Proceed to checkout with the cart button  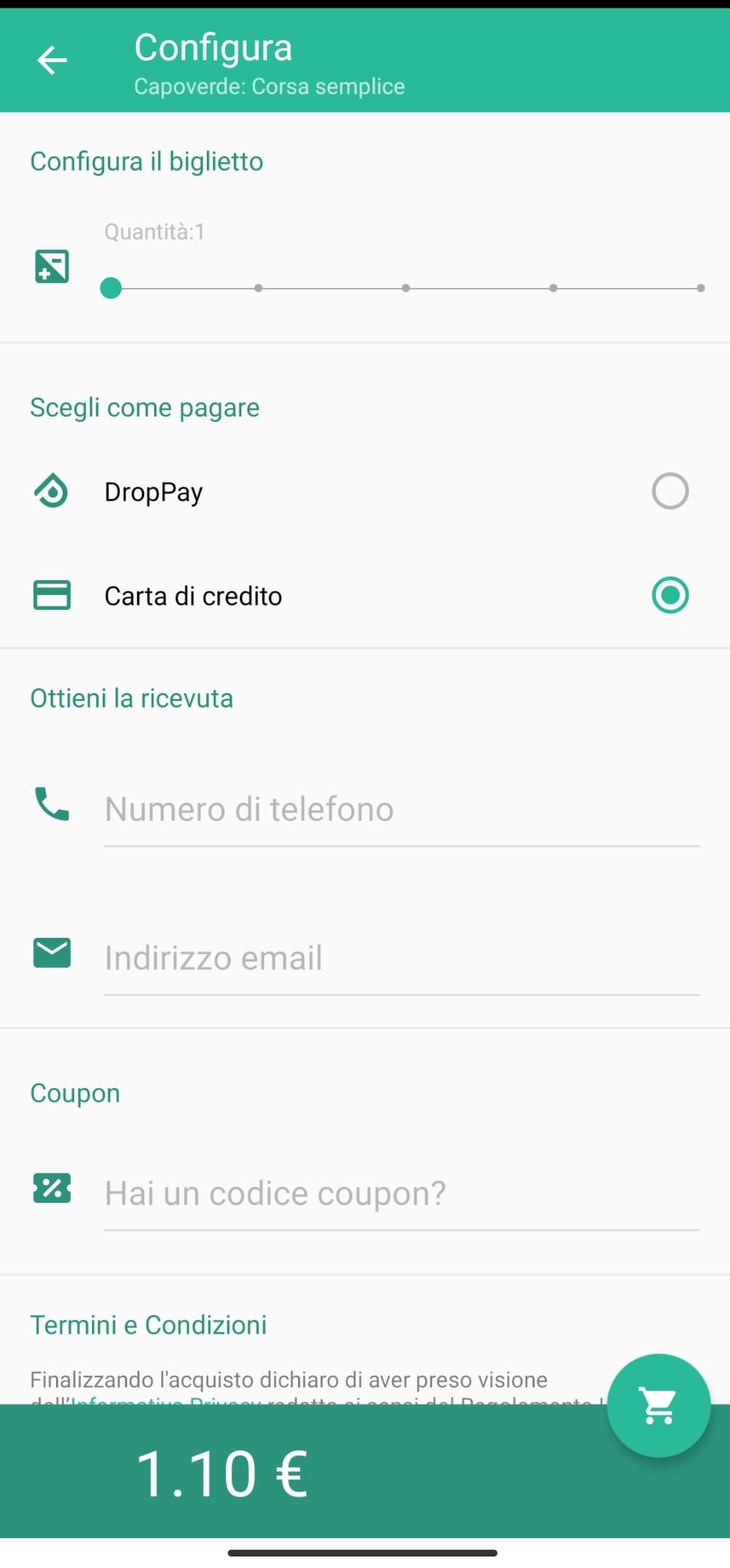pyautogui.click(x=659, y=1406)
